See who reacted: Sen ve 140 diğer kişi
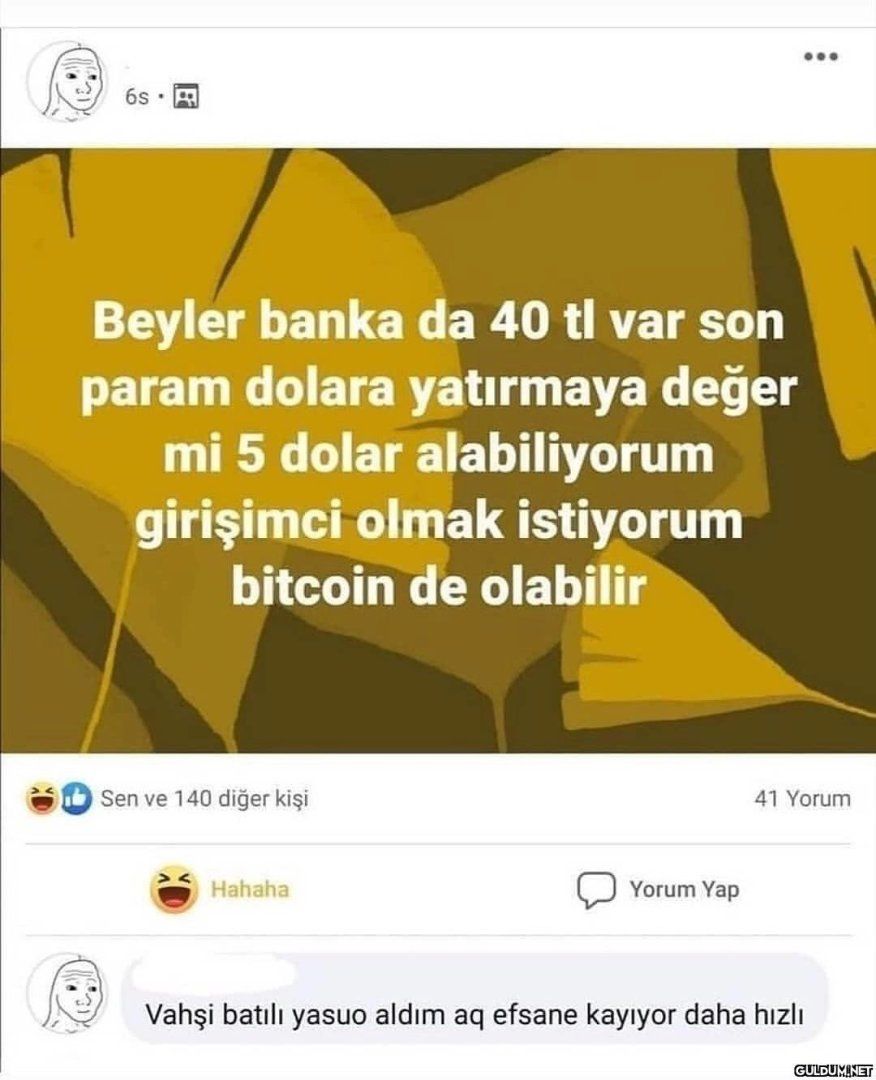This screenshot has width=876, height=1080. 204,798
